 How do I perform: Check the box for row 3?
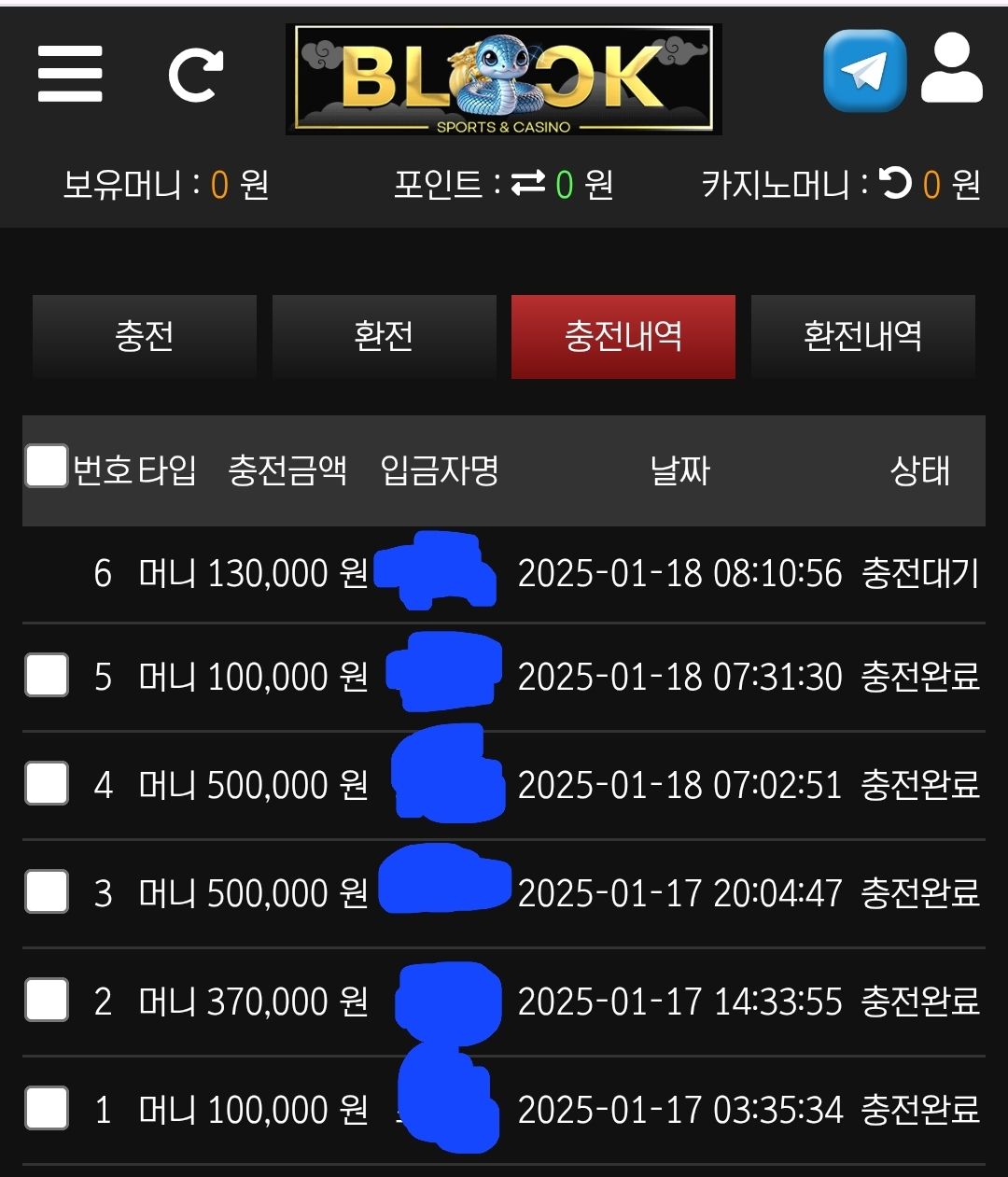pos(47,891)
